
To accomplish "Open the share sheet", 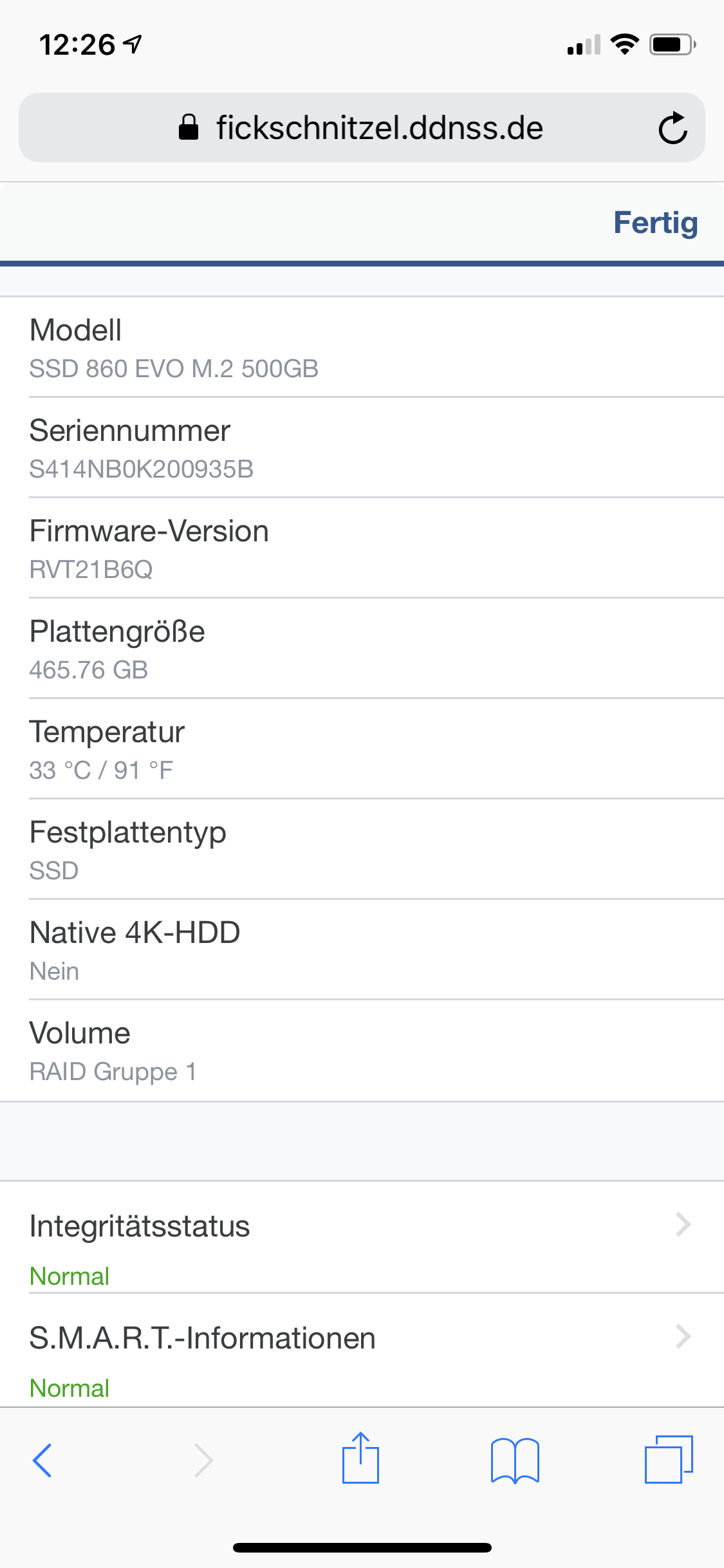I will 360,1459.
